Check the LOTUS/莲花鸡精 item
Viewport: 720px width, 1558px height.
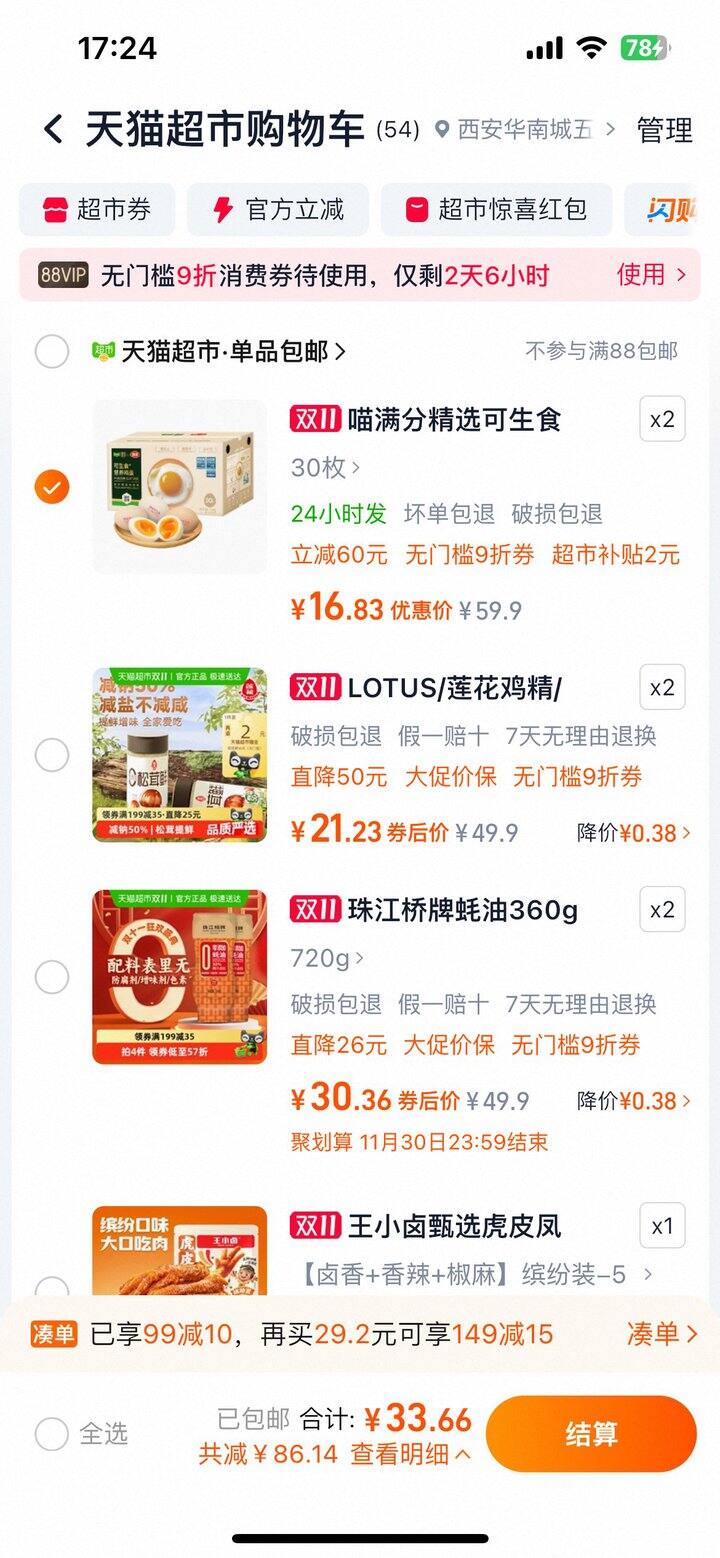[52, 755]
